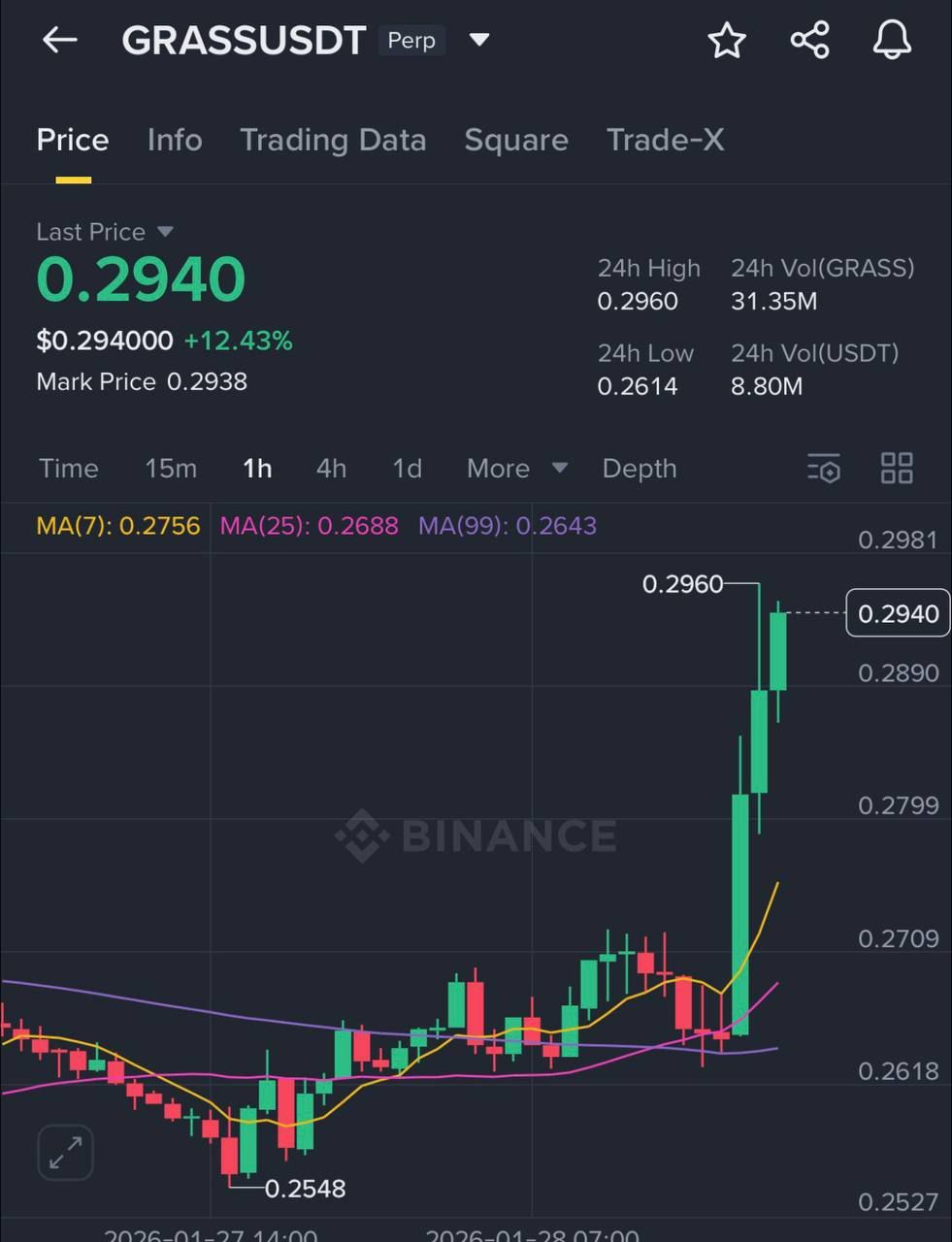Screen dimensions: 952x1242
Task: Switch to the Trading Data tab
Action: 333,141
